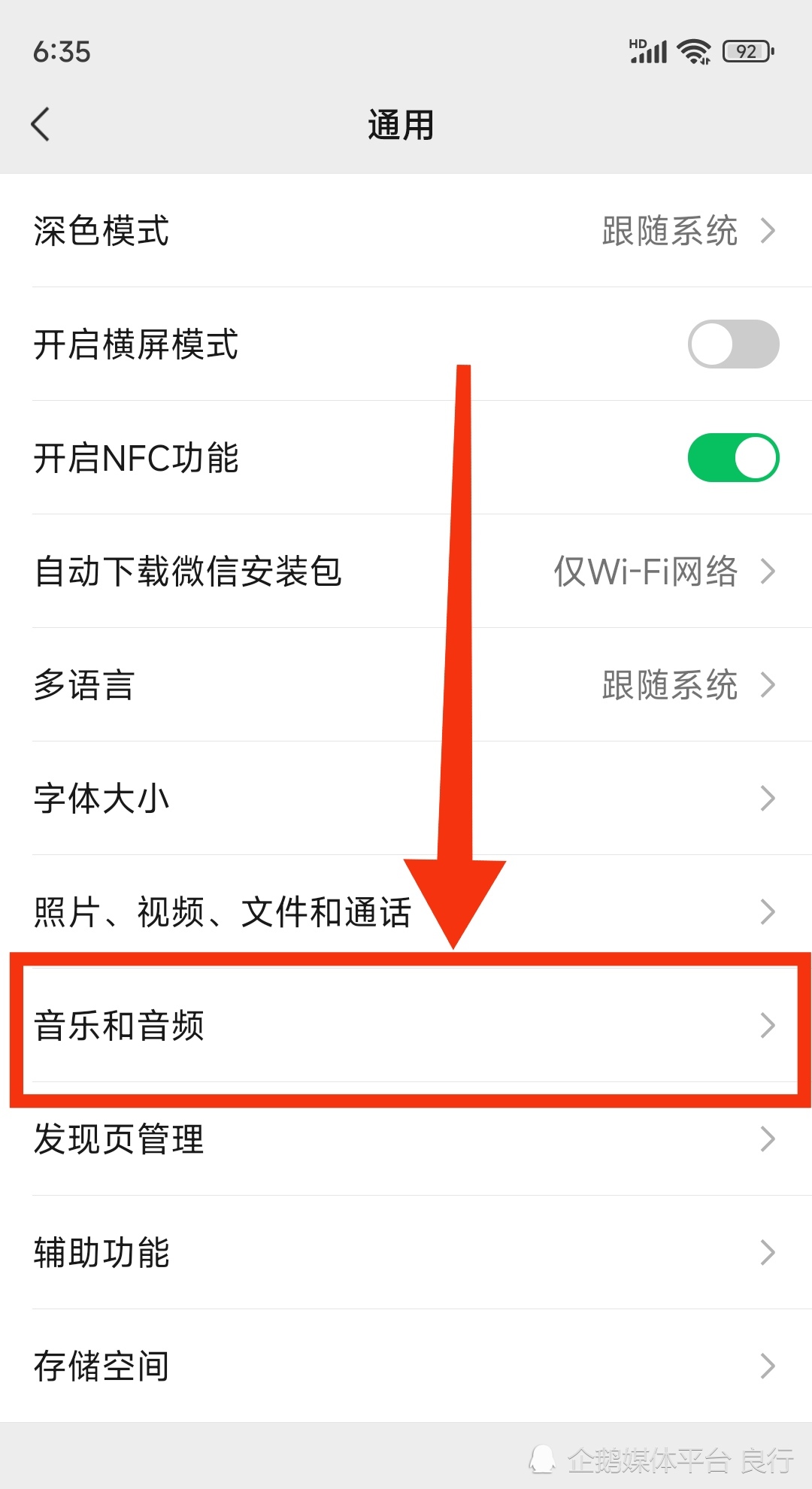This screenshot has height=1489, width=812.
Task: Open 存储空间 settings
Action: [406, 1366]
